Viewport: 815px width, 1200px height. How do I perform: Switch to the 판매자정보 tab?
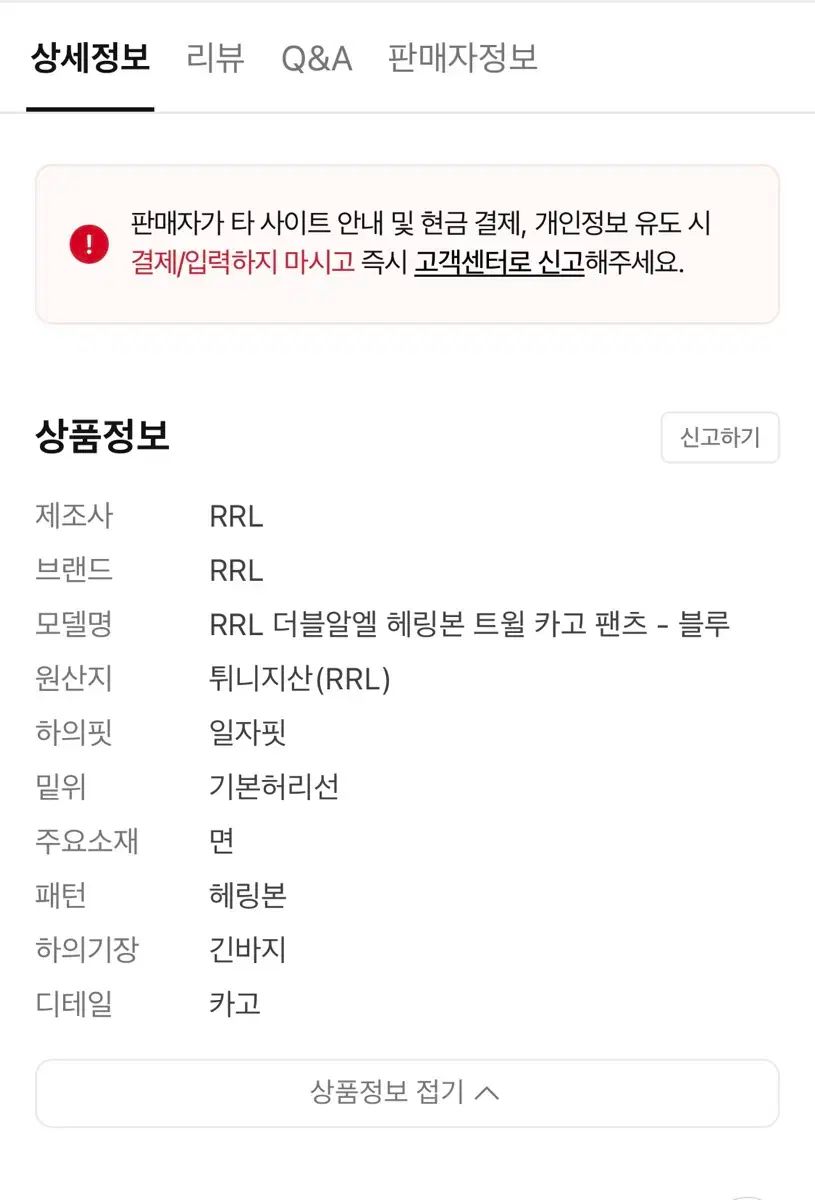463,58
